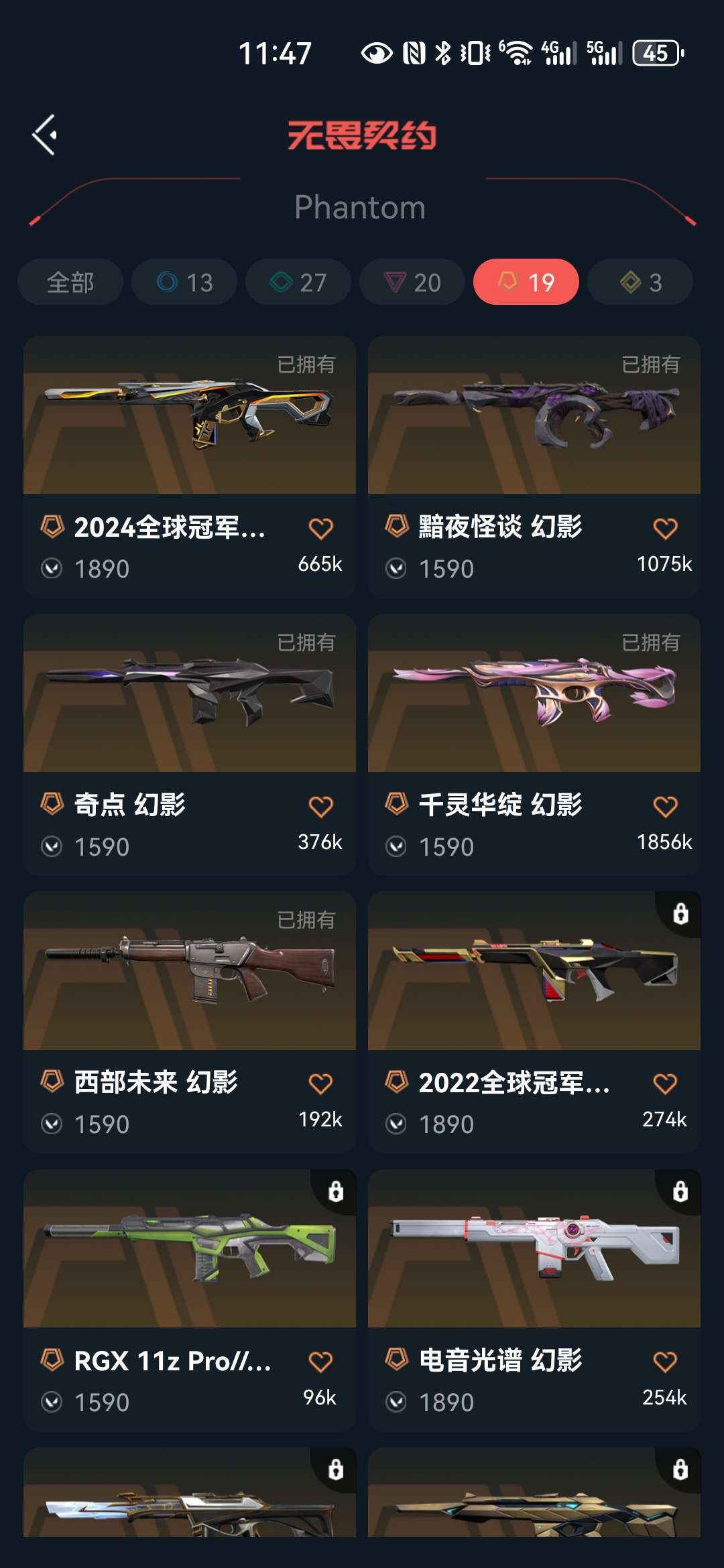This screenshot has height=1568, width=724.
Task: Filter skins by the purple tier 20
Action: 412,282
